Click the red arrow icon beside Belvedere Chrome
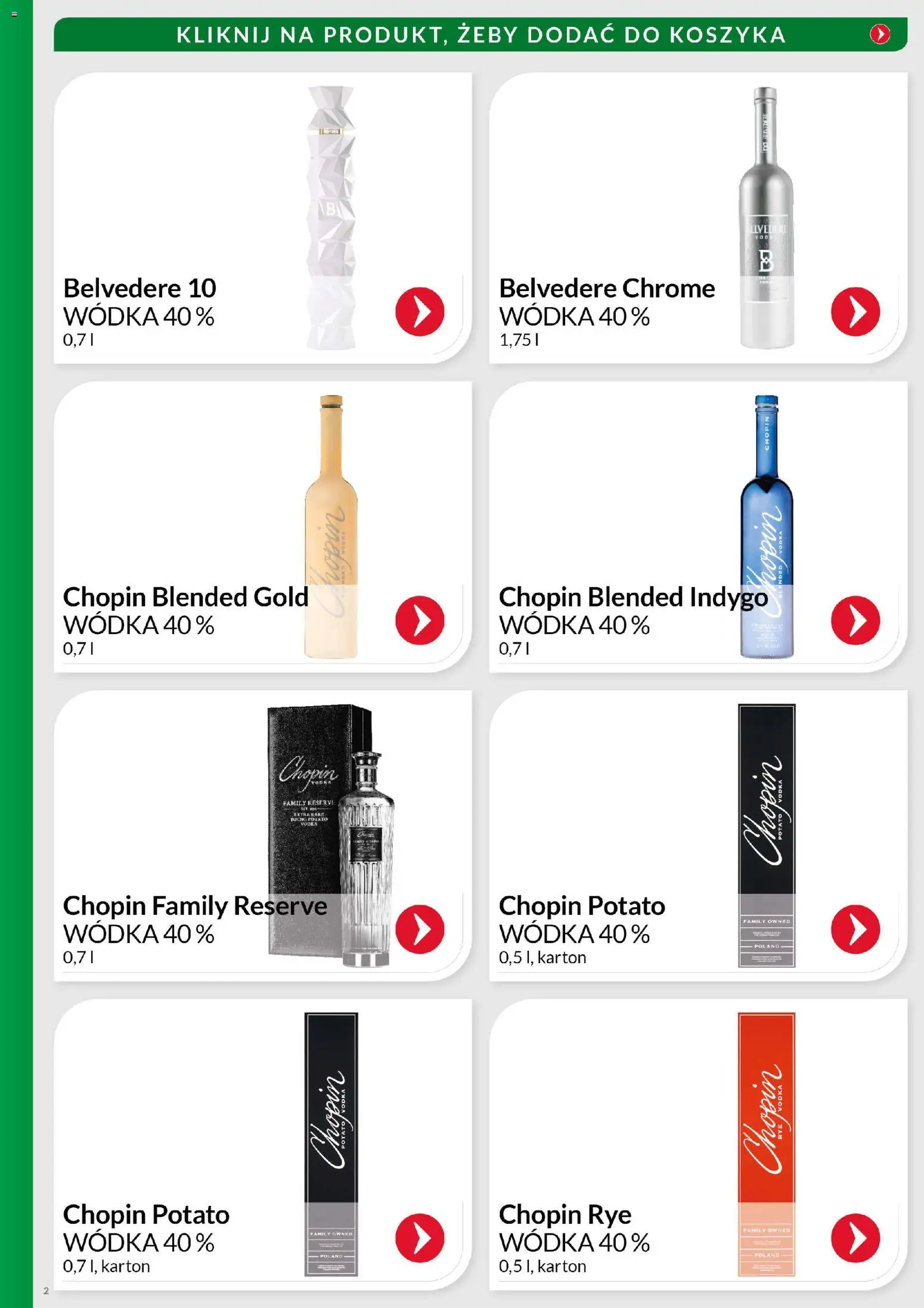924x1308 pixels. tap(857, 311)
